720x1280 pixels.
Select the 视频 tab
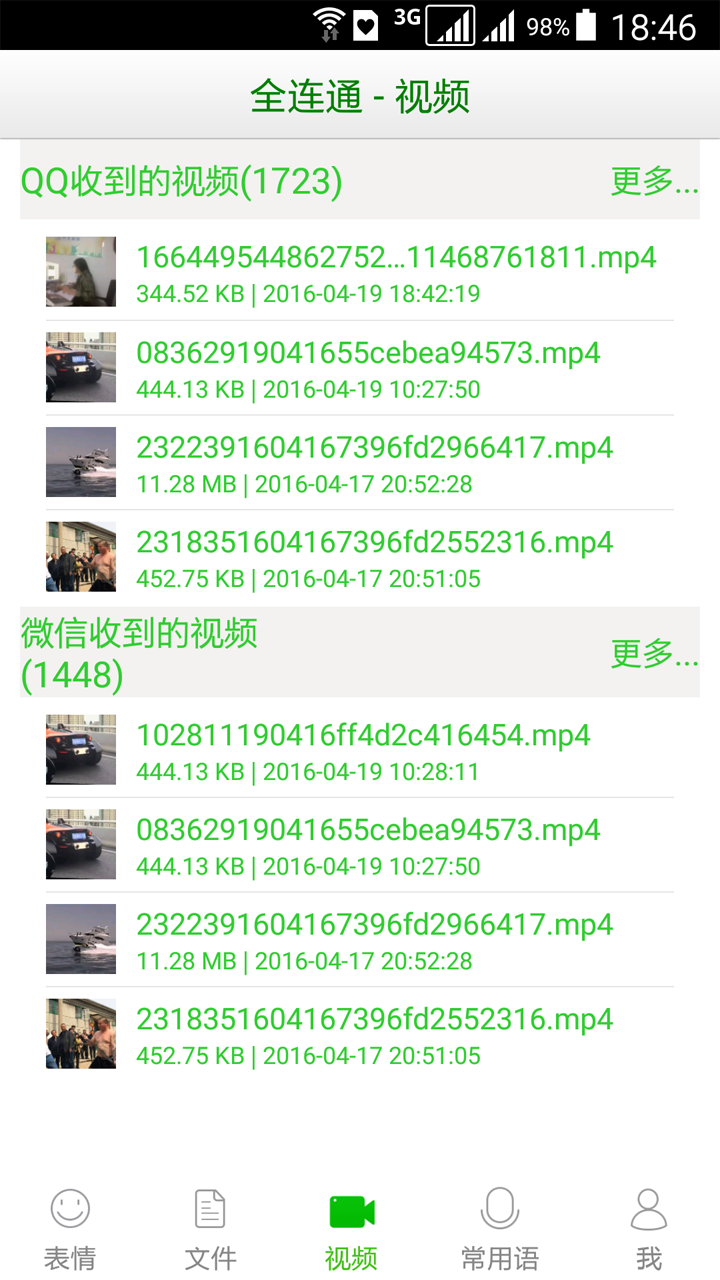[351, 1230]
